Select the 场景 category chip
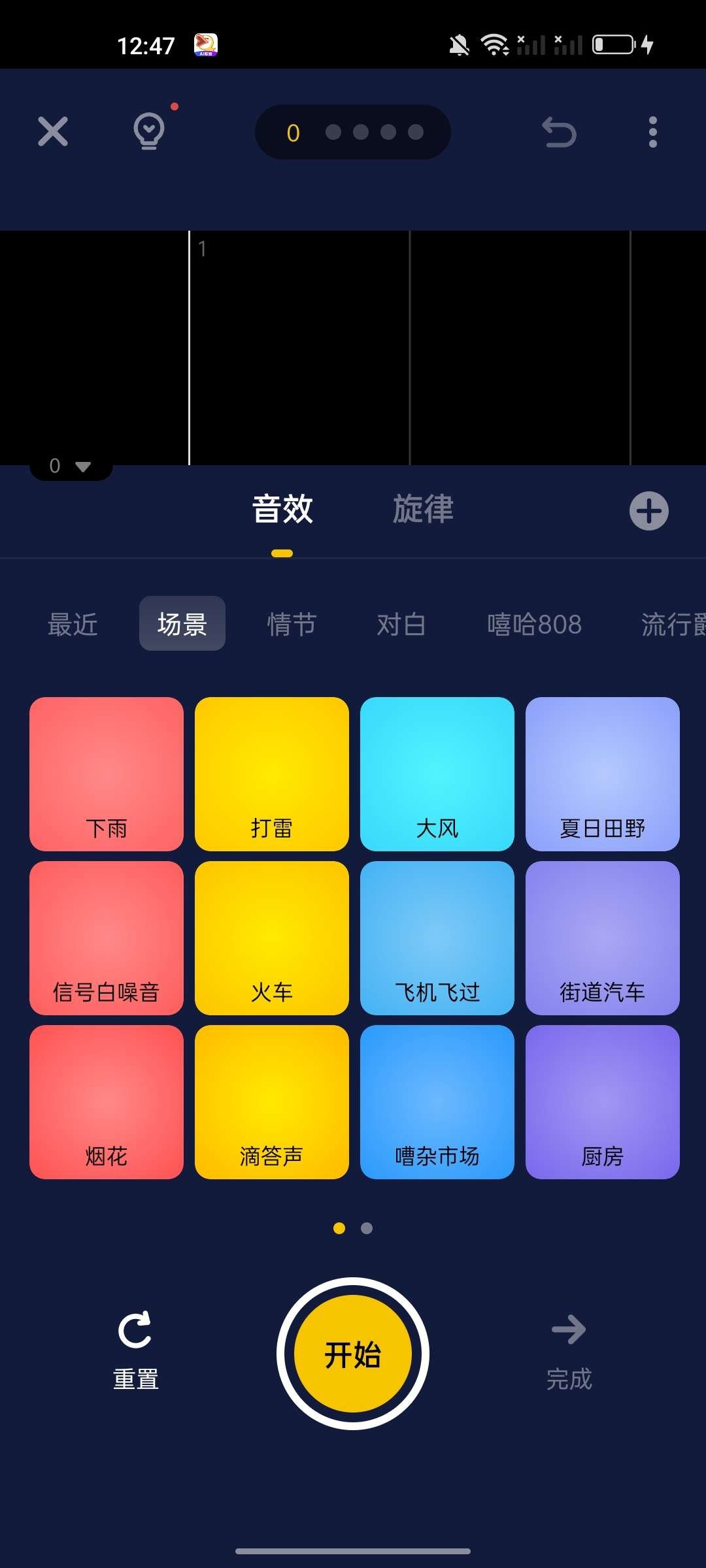The width and height of the screenshot is (706, 1568). (182, 624)
